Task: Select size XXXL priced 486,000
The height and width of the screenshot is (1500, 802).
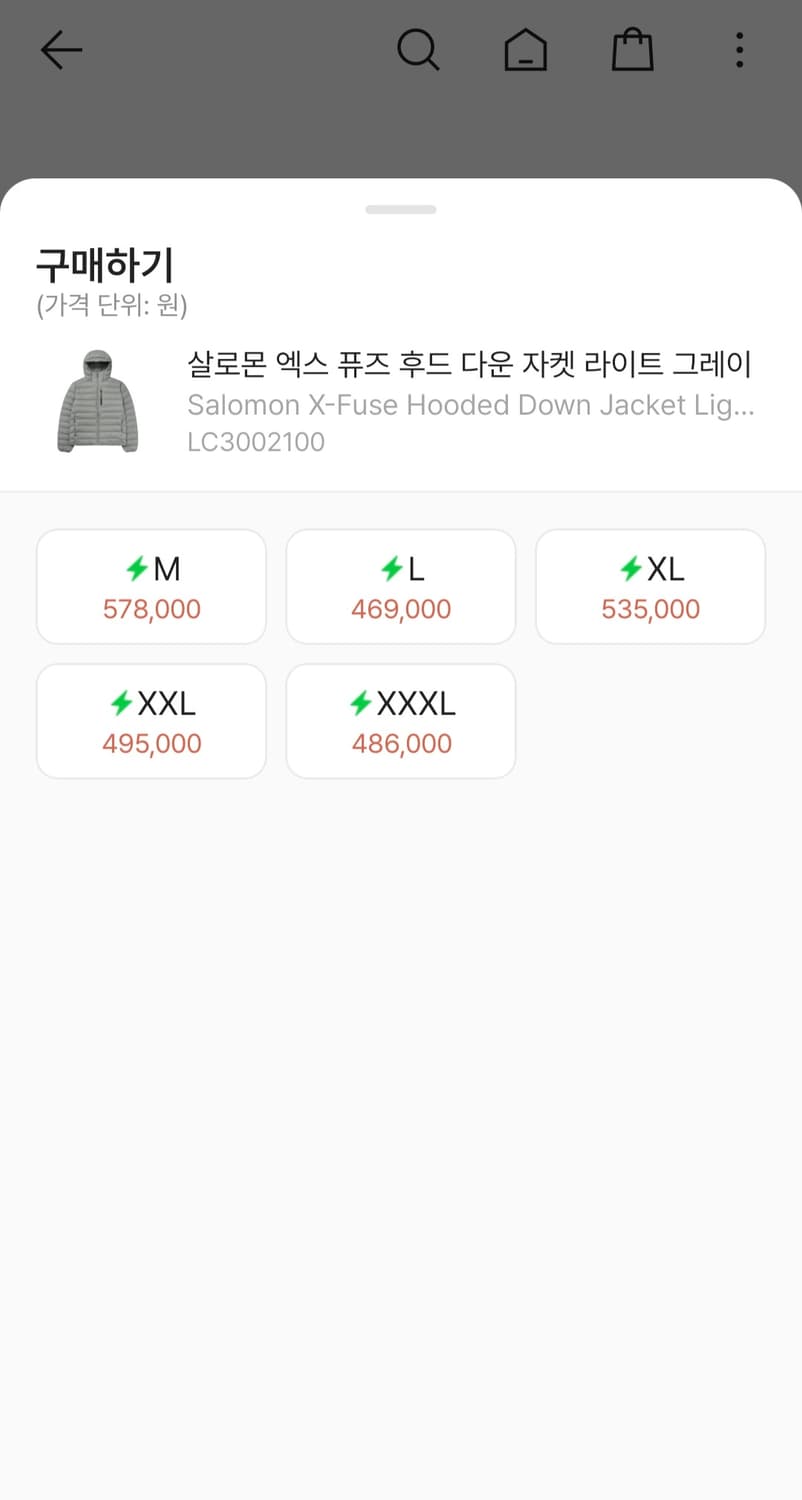Action: pyautogui.click(x=401, y=721)
